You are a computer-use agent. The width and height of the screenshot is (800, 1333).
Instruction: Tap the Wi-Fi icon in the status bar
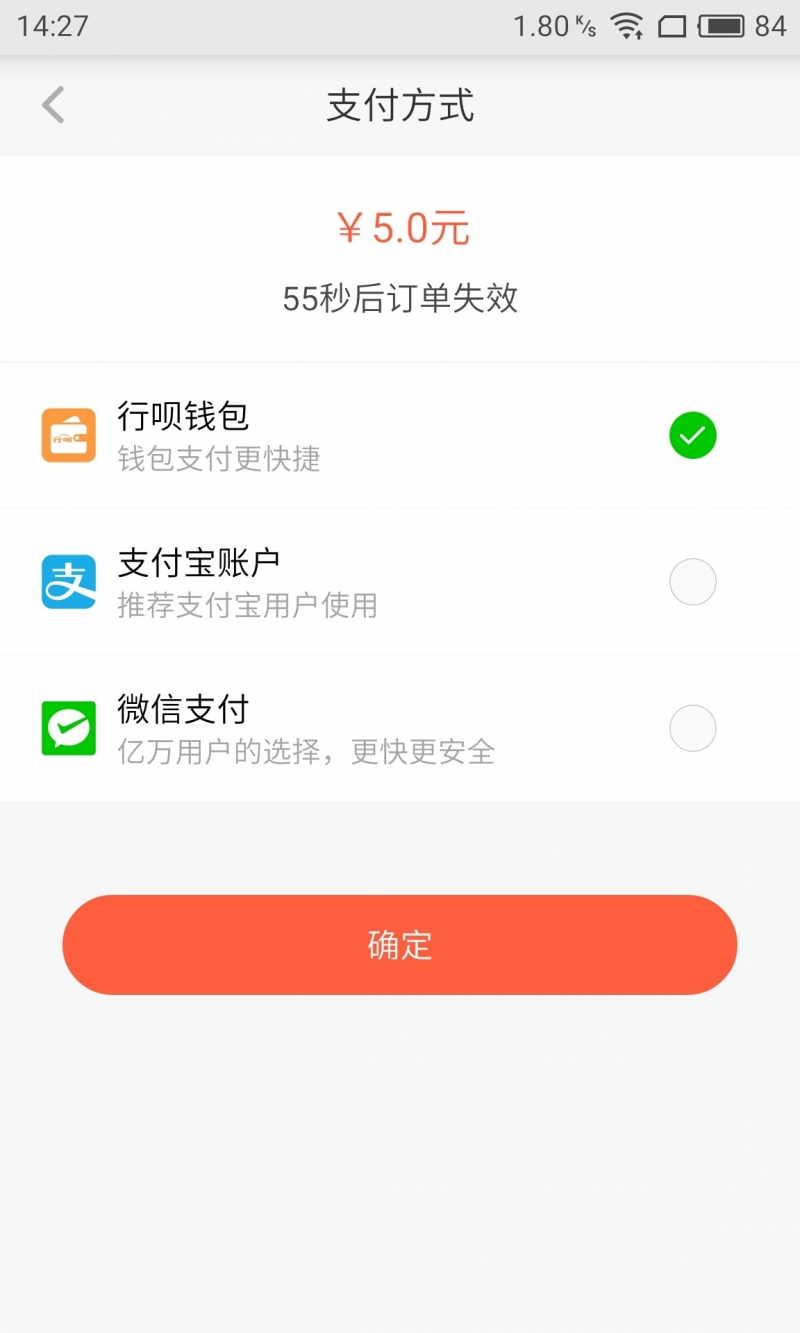pos(628,26)
